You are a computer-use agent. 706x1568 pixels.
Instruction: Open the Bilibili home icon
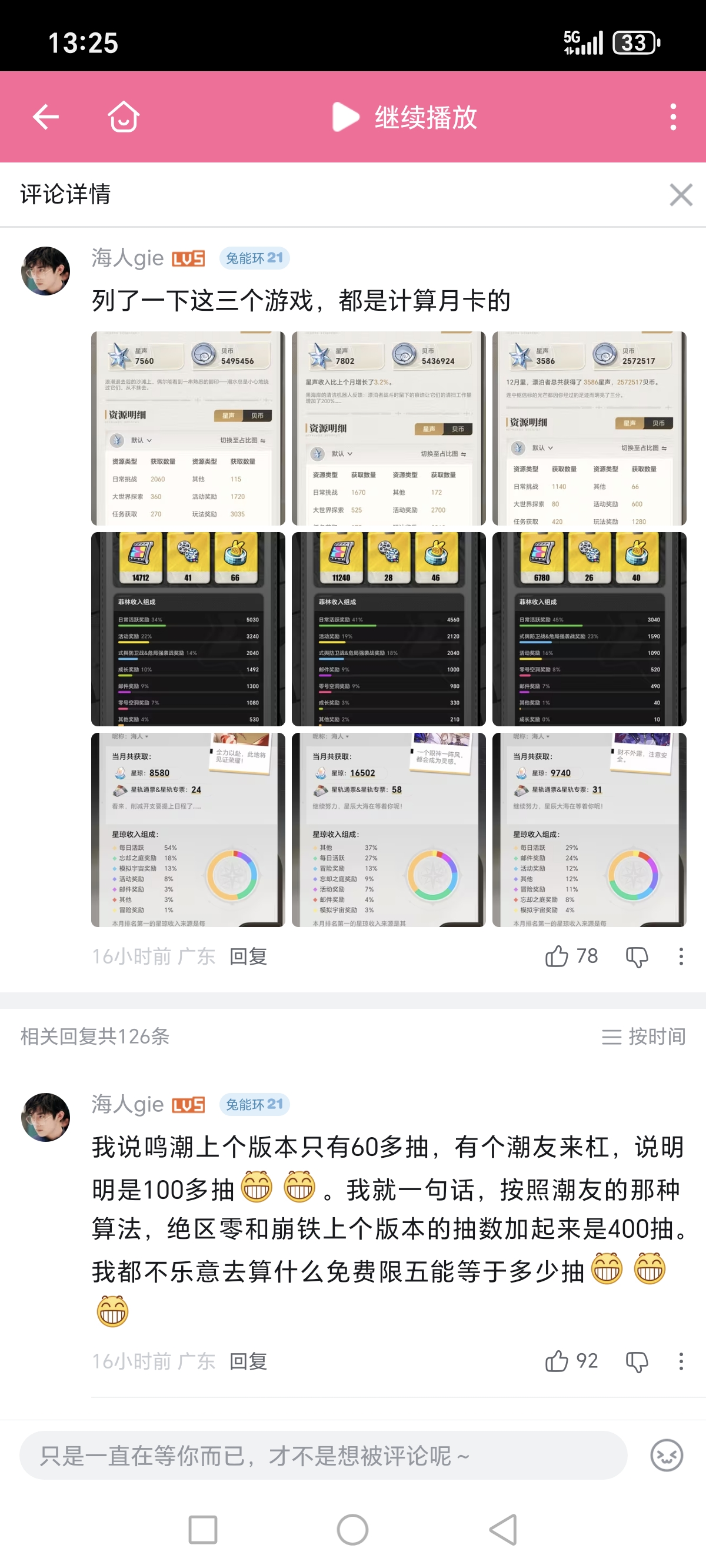124,117
